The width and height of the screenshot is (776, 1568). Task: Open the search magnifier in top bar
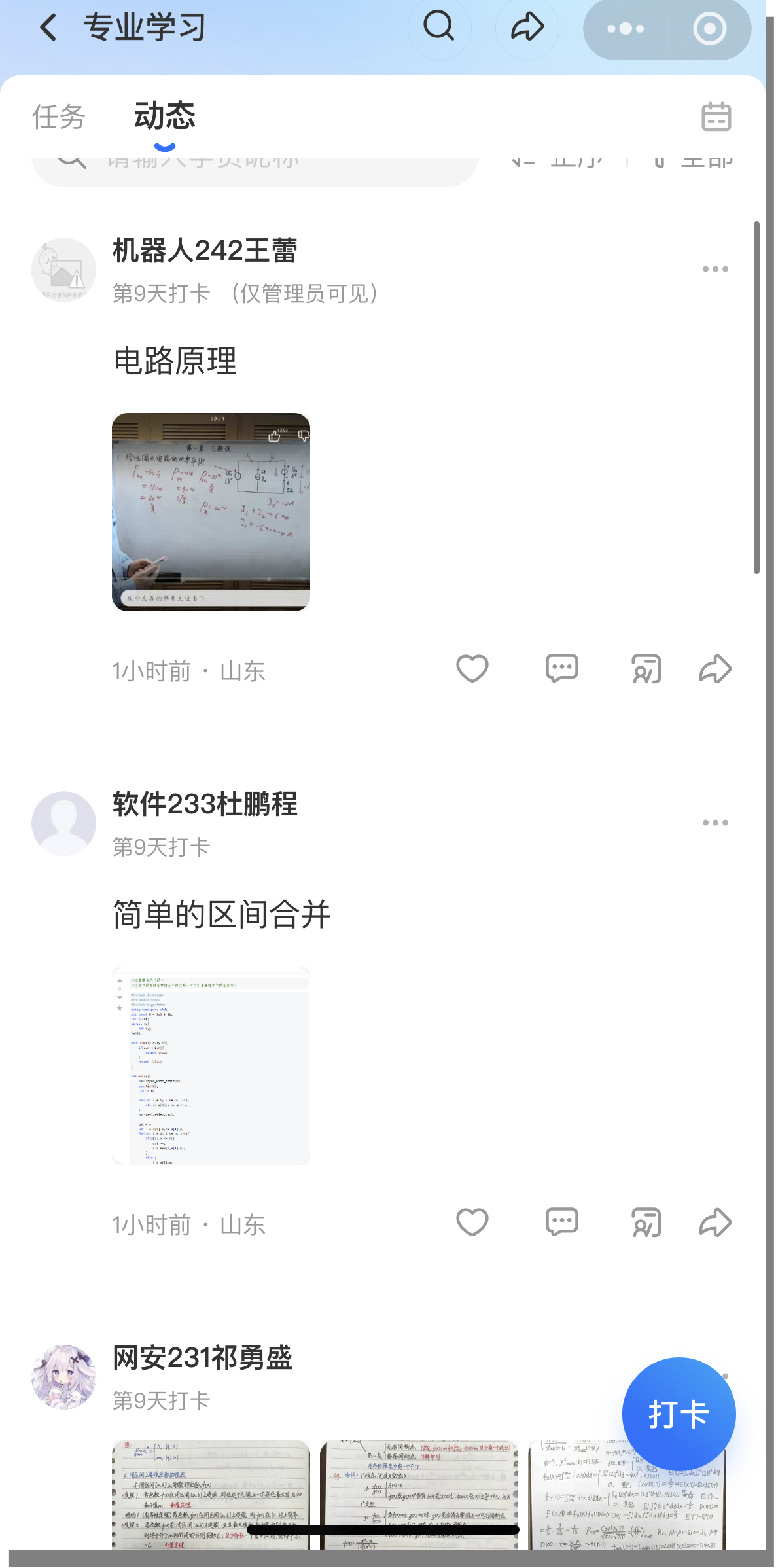click(439, 27)
